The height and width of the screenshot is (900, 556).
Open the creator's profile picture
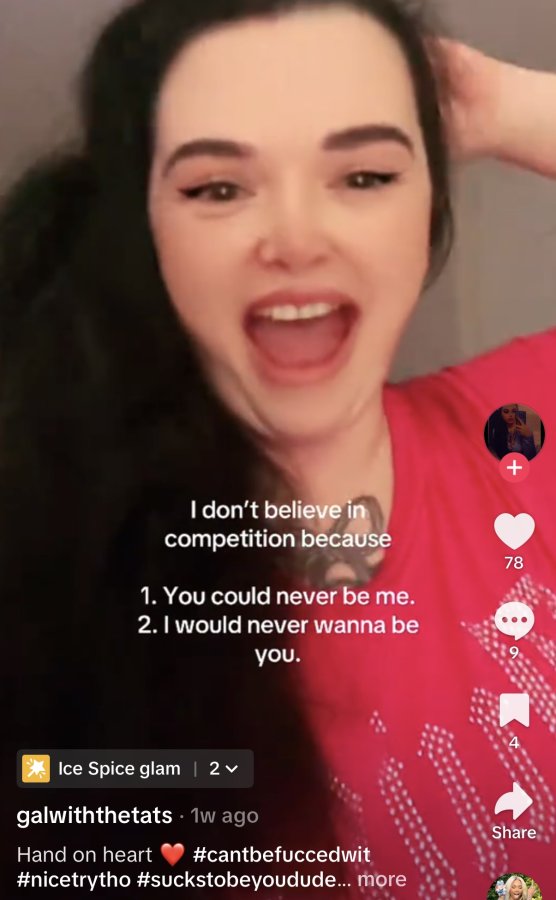click(x=514, y=432)
